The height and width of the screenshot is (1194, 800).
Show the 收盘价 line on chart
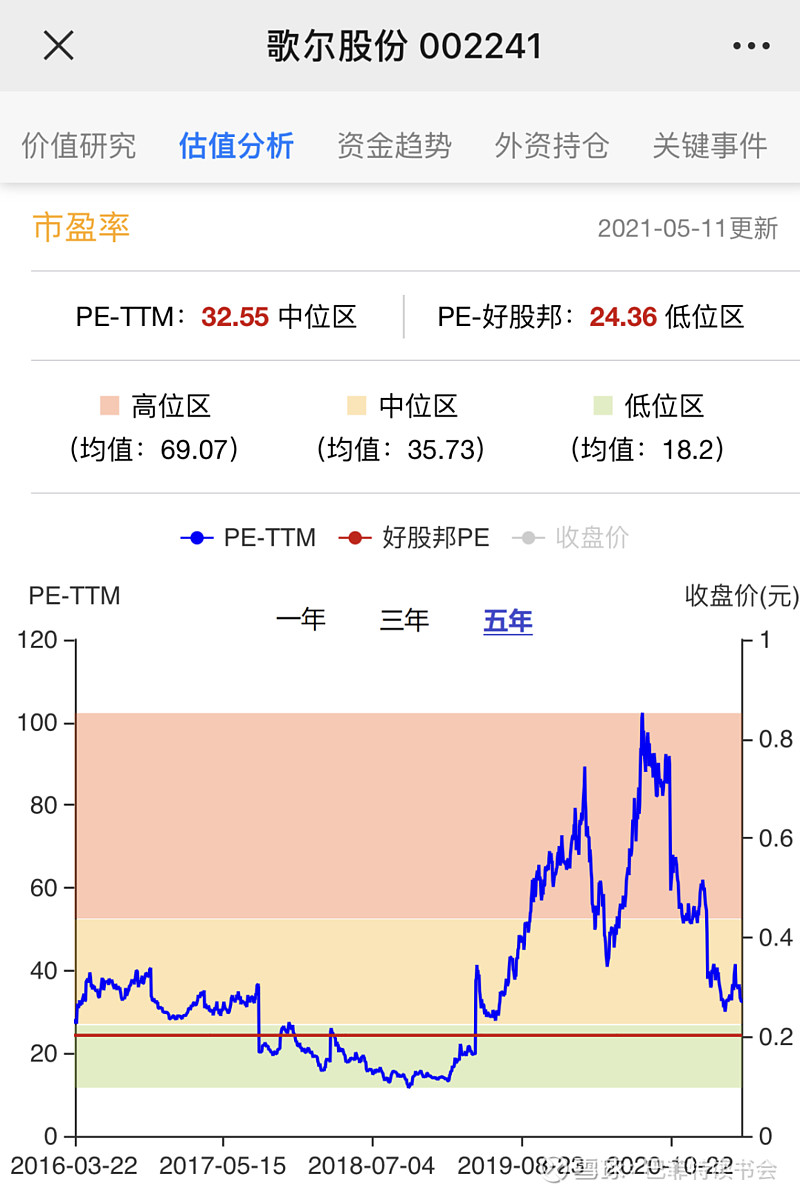pyautogui.click(x=571, y=538)
